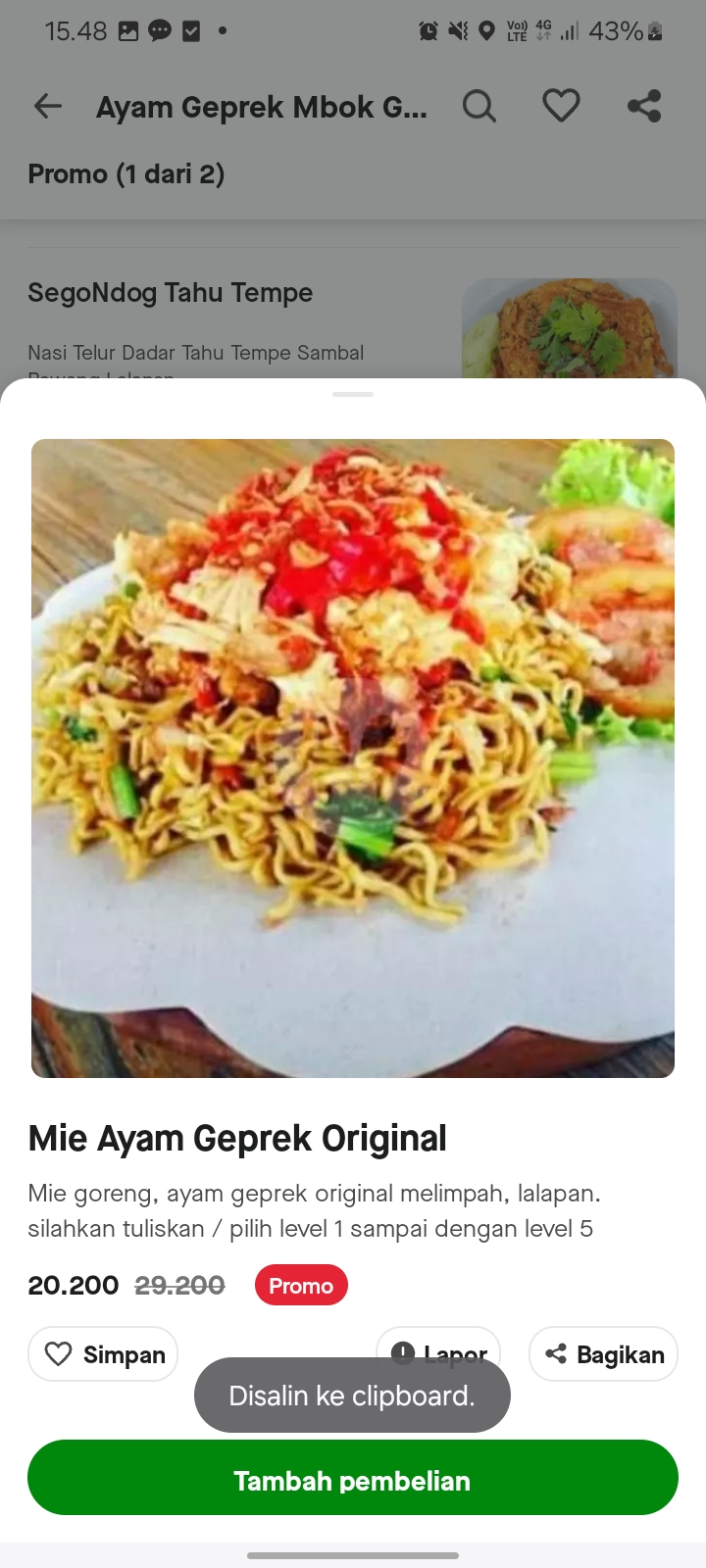Tap the Bagikan button
Image resolution: width=706 pixels, height=1568 pixels.
[602, 1353]
